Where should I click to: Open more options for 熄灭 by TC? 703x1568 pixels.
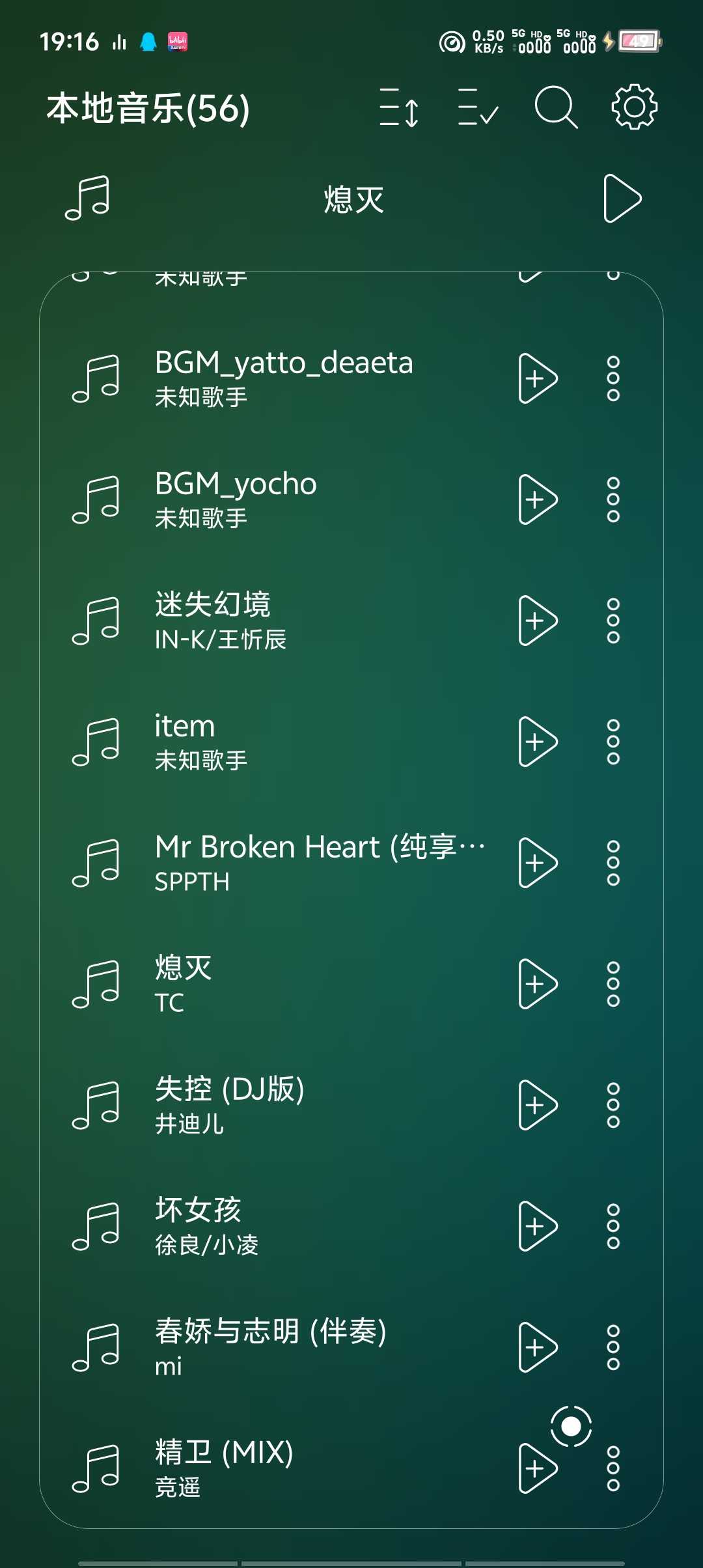613,984
